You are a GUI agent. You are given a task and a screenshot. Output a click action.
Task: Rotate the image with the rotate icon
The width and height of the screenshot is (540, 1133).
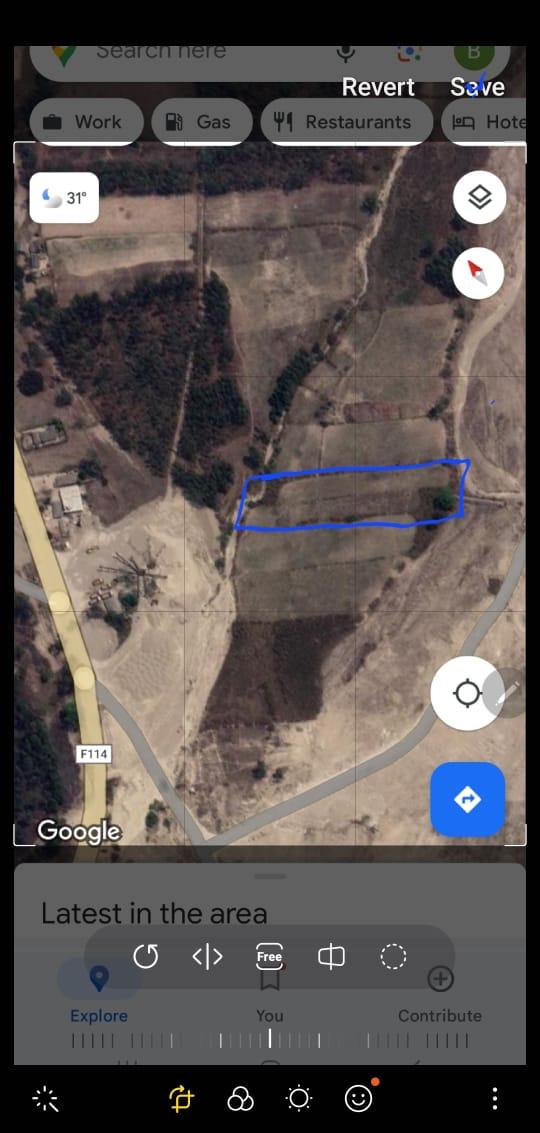click(145, 957)
